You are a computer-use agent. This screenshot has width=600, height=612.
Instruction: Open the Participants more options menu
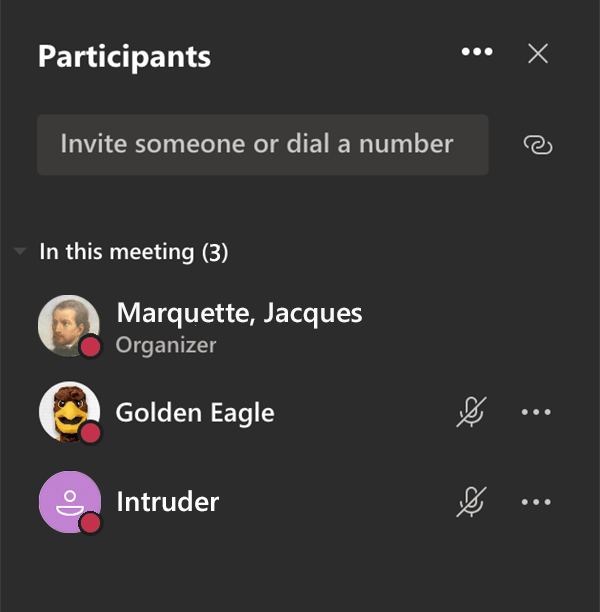click(477, 53)
